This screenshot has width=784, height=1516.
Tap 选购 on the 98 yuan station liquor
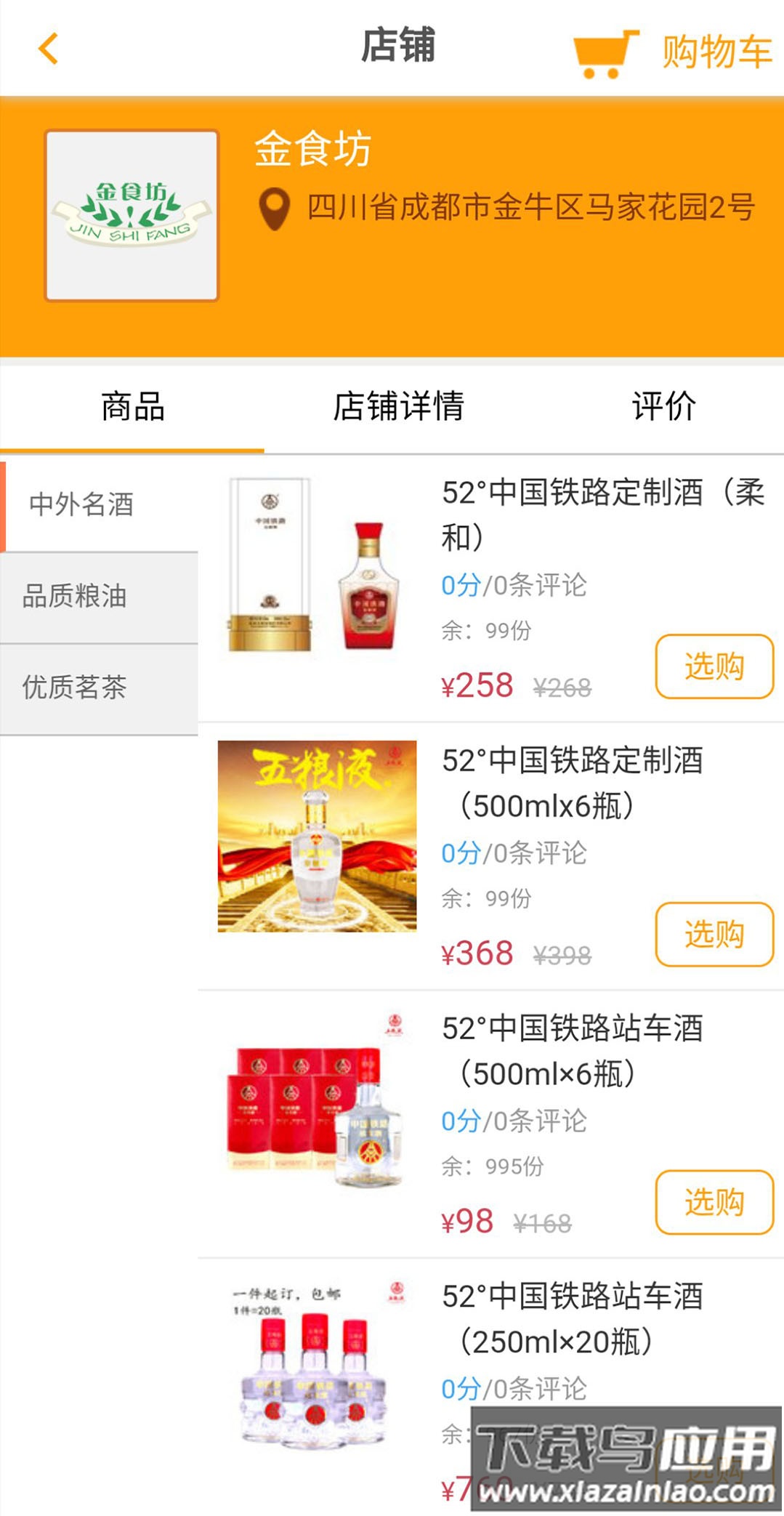coord(714,1201)
